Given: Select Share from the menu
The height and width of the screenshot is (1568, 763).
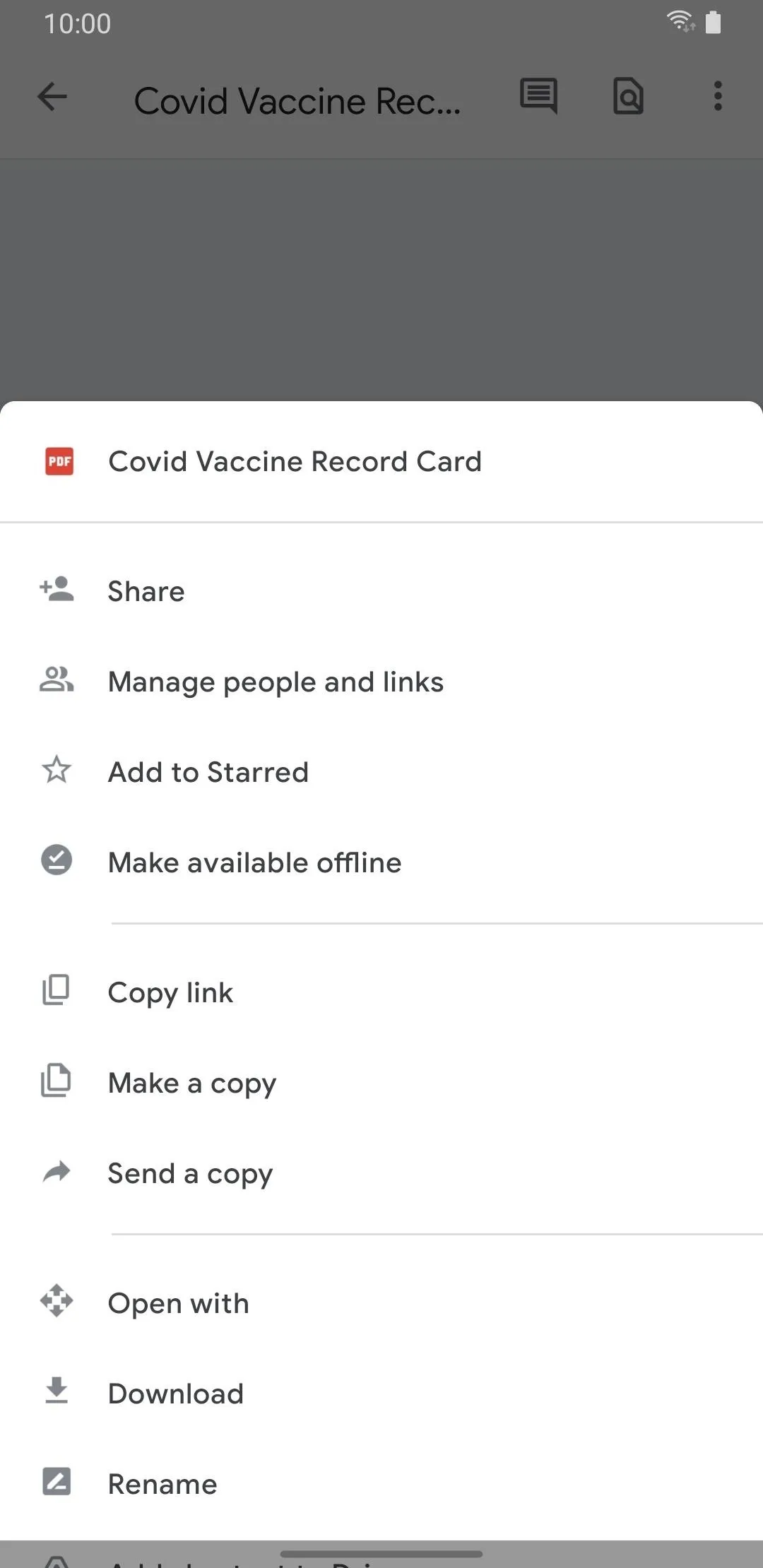Looking at the screenshot, I should click(381, 590).
